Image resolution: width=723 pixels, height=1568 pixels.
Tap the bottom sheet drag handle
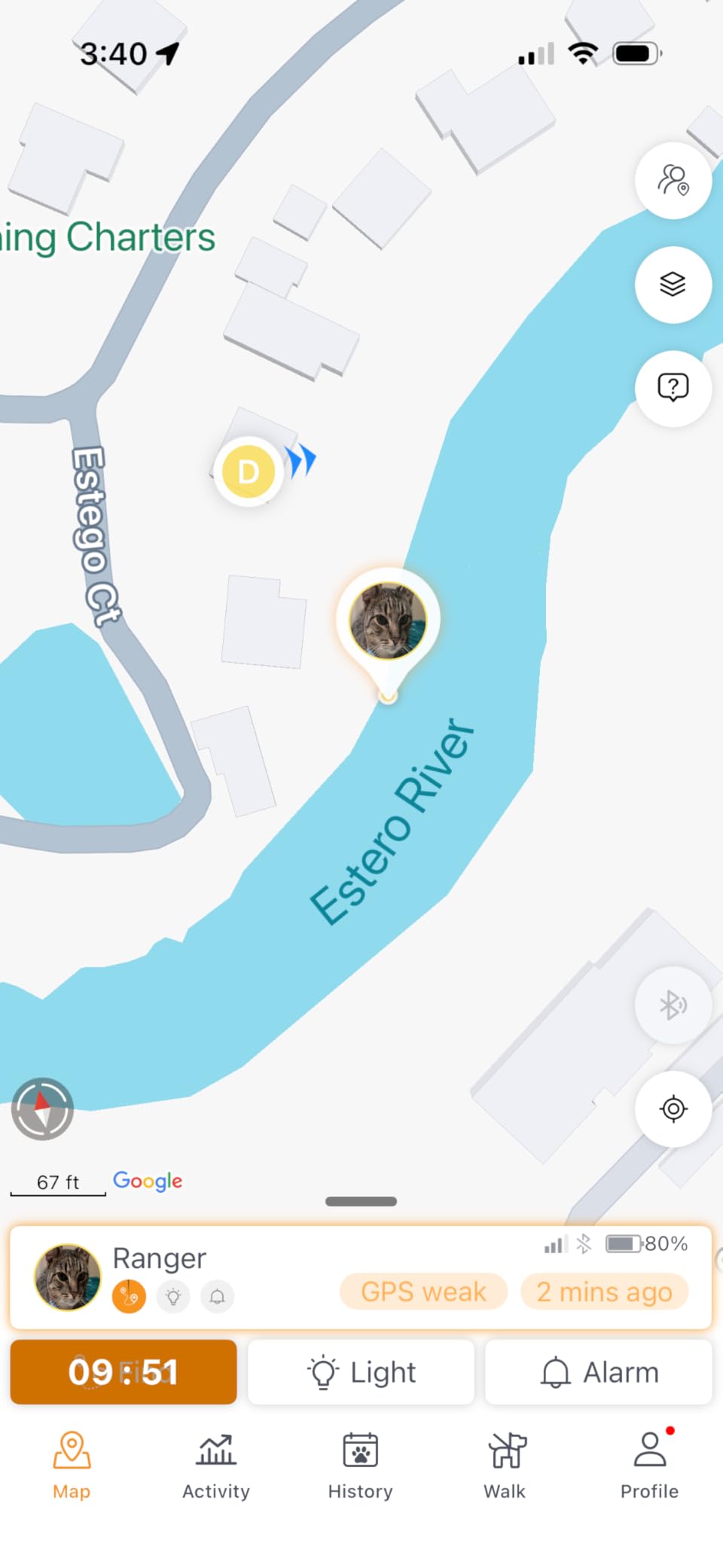(x=361, y=1201)
